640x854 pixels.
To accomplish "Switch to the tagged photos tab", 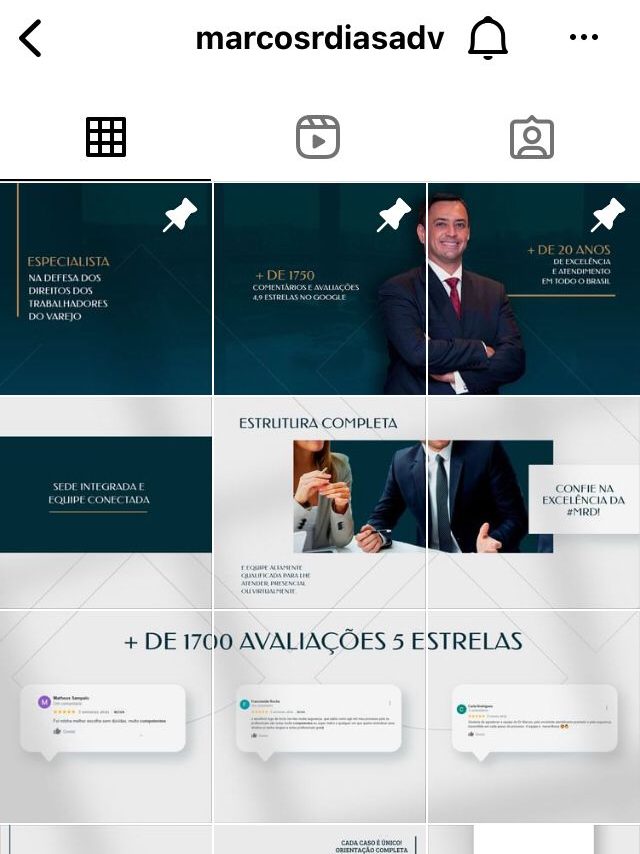I will pyautogui.click(x=531, y=137).
